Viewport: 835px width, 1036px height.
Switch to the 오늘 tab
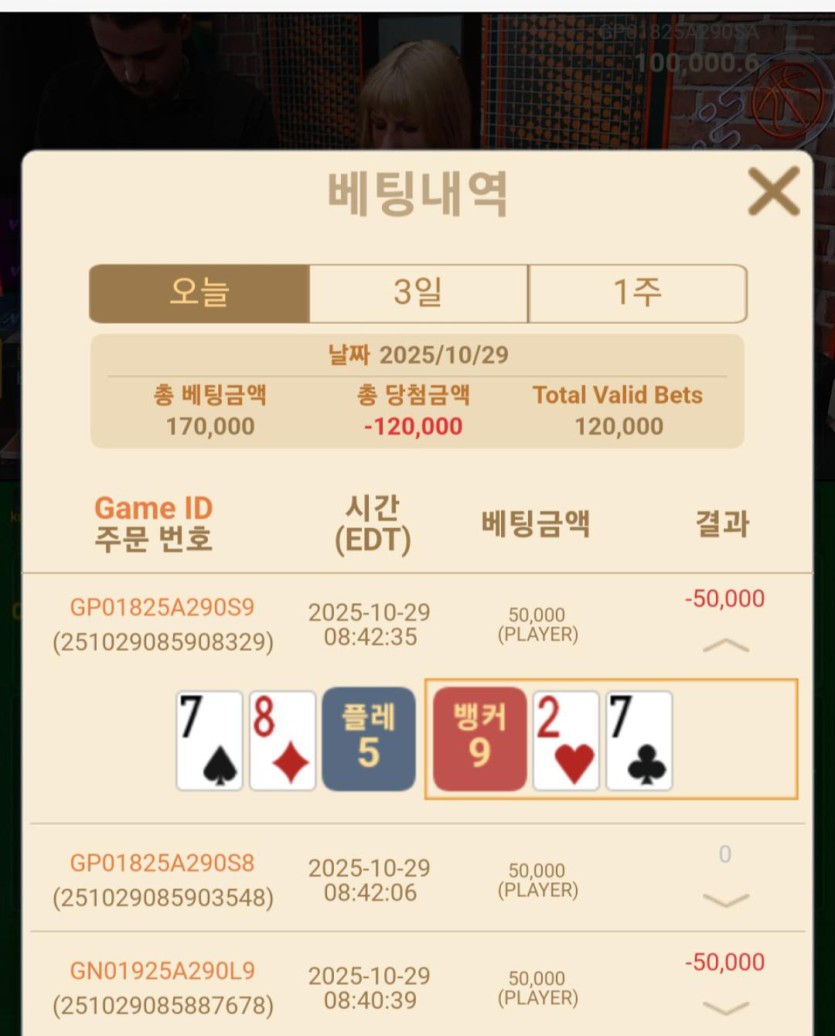pos(199,293)
